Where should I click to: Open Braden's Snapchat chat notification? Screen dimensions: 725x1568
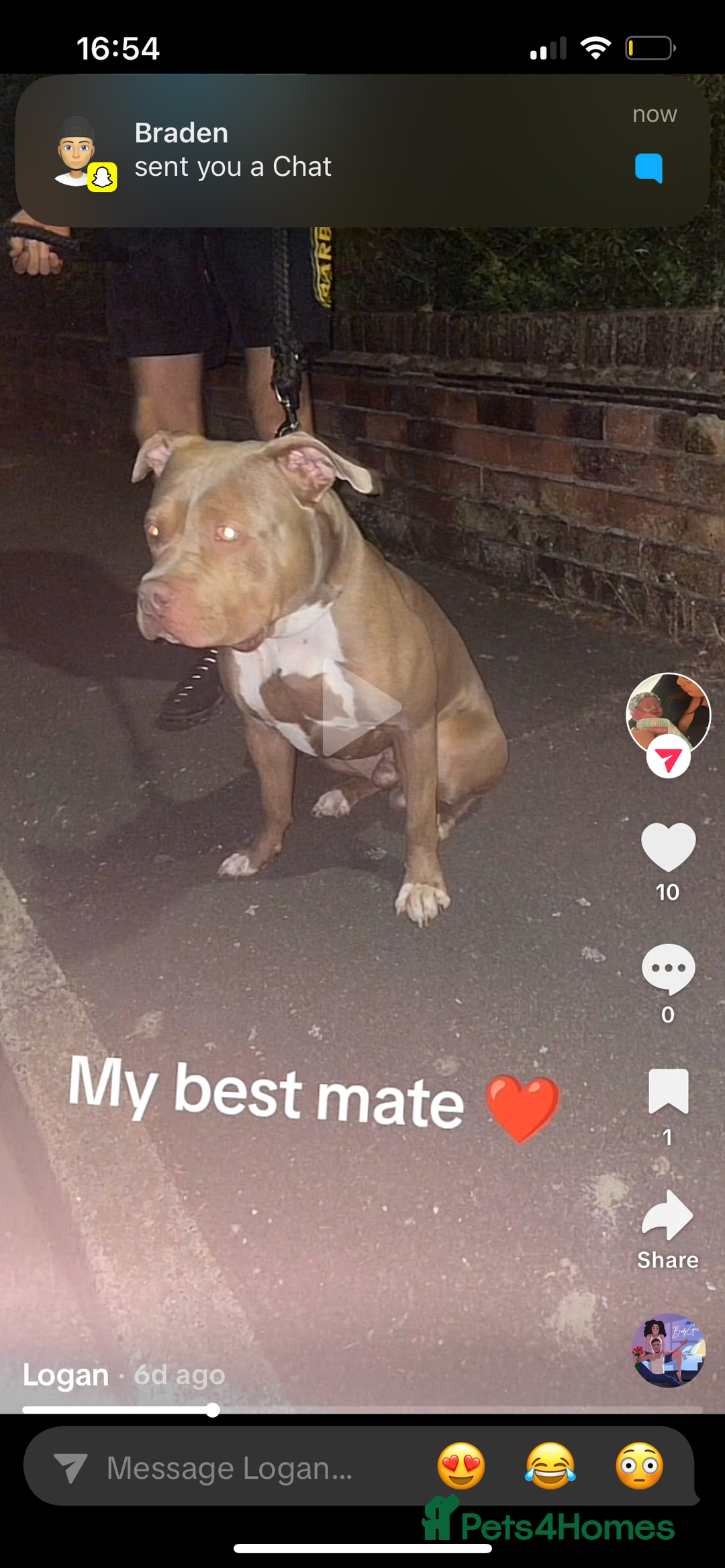pos(362,150)
